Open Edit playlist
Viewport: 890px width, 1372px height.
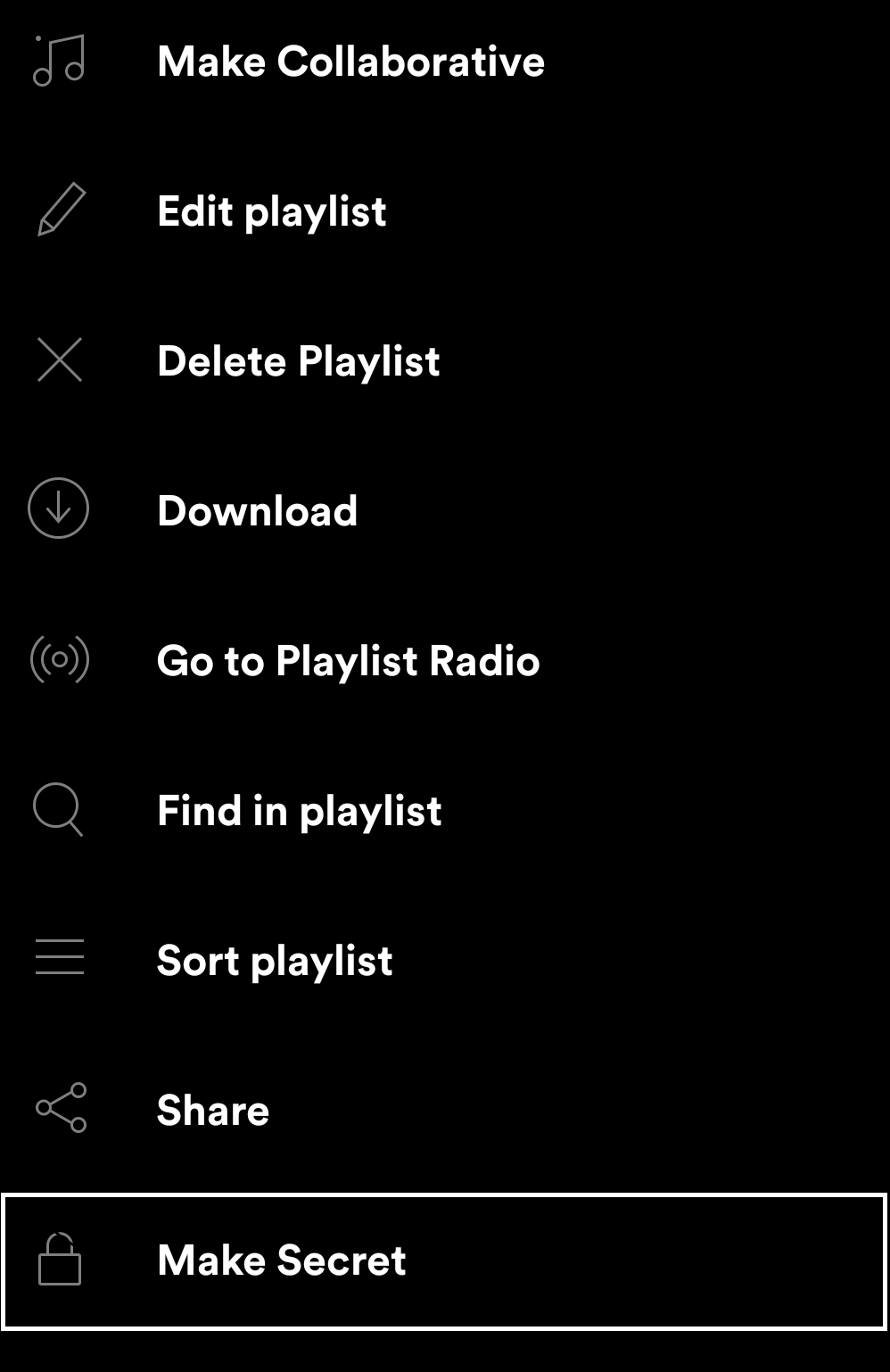[271, 211]
